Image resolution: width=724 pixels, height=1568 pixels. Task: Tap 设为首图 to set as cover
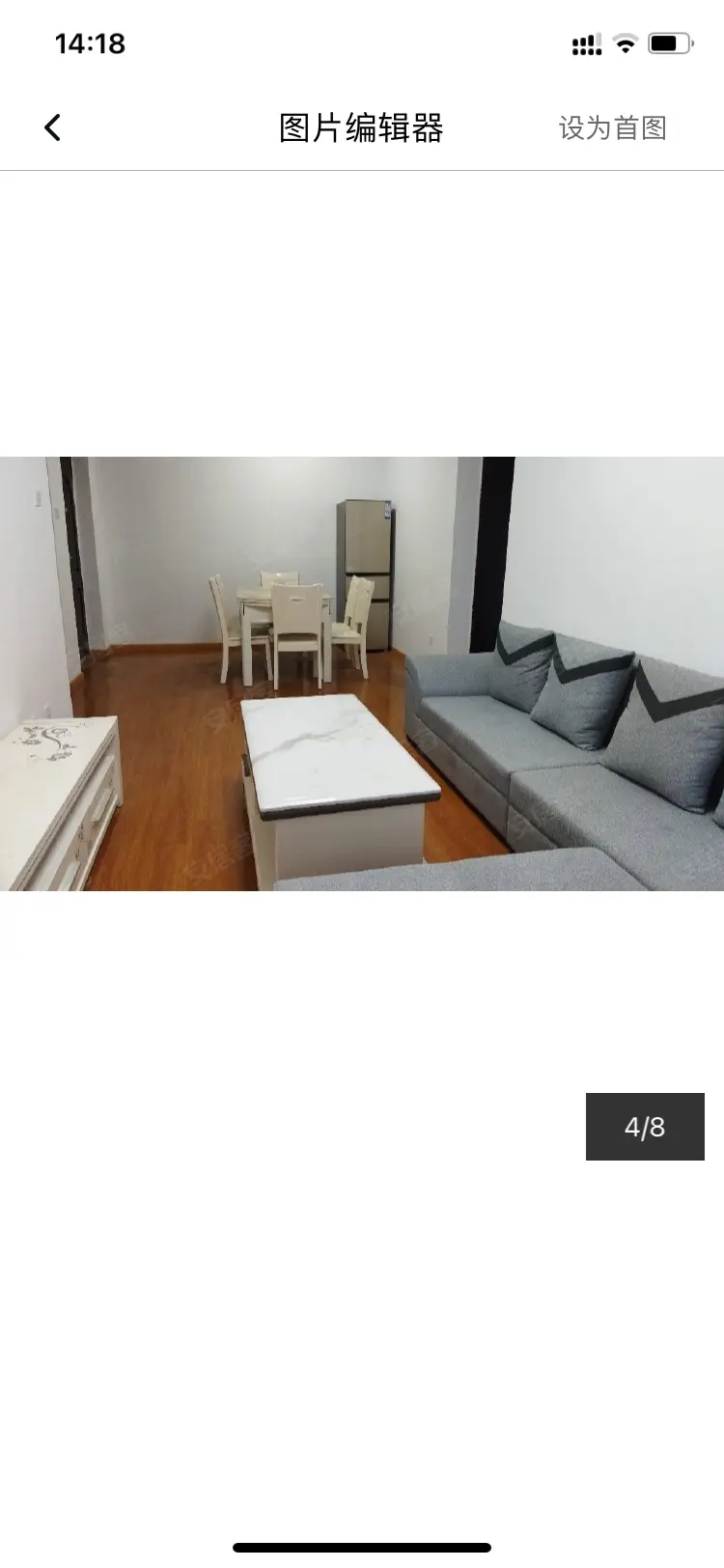612,127
